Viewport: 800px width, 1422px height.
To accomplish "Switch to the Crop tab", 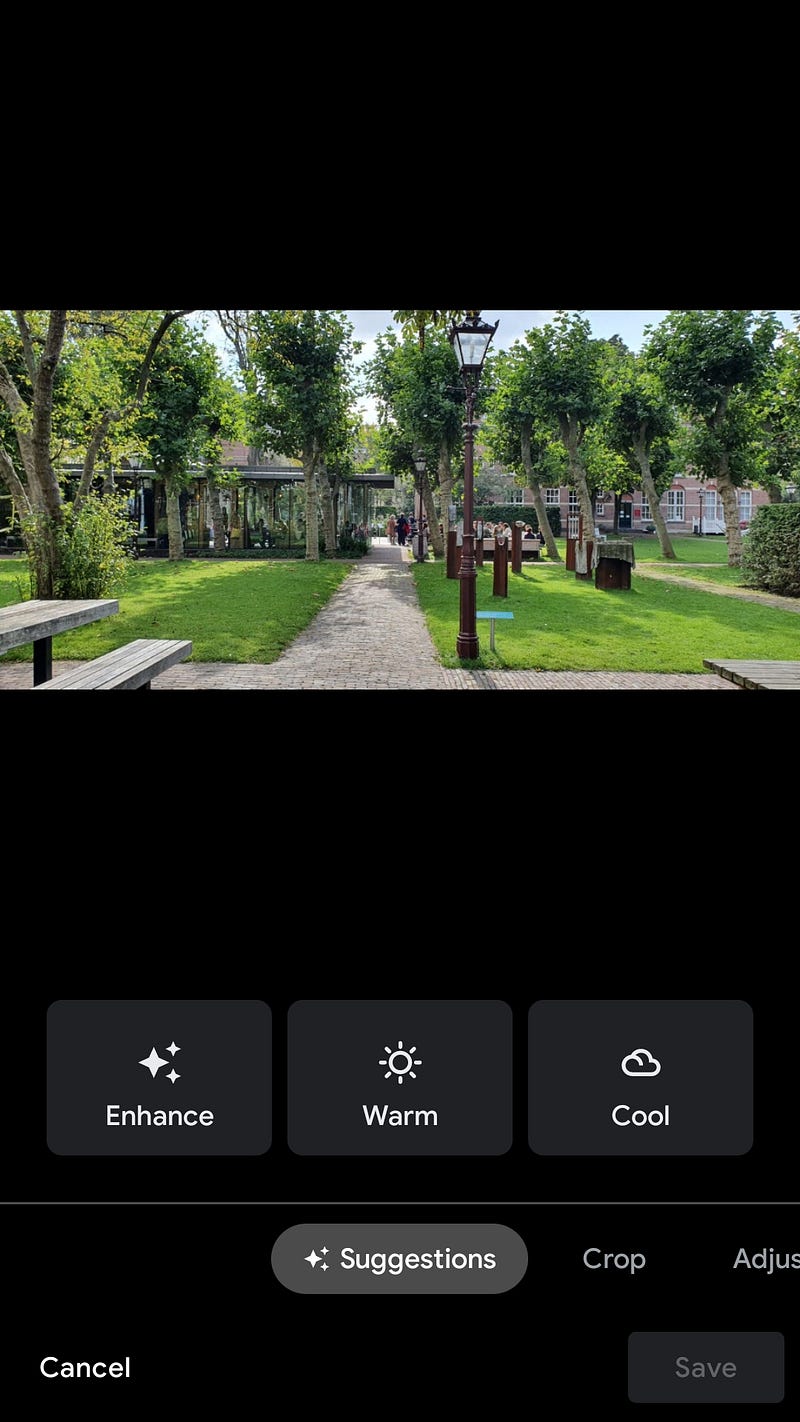I will [x=614, y=1259].
